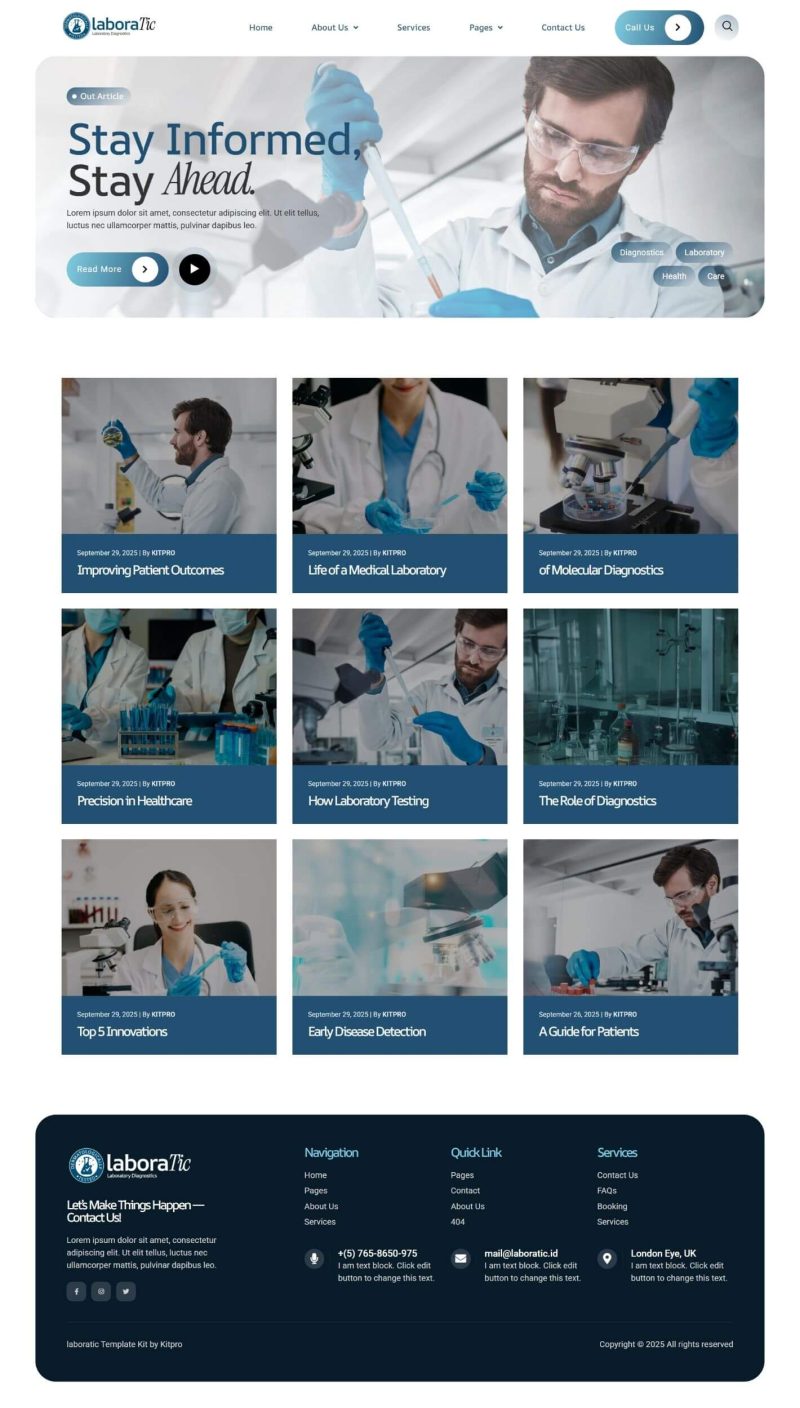The height and width of the screenshot is (1408, 800).
Task: Open Services from top navigation
Action: coord(413,28)
